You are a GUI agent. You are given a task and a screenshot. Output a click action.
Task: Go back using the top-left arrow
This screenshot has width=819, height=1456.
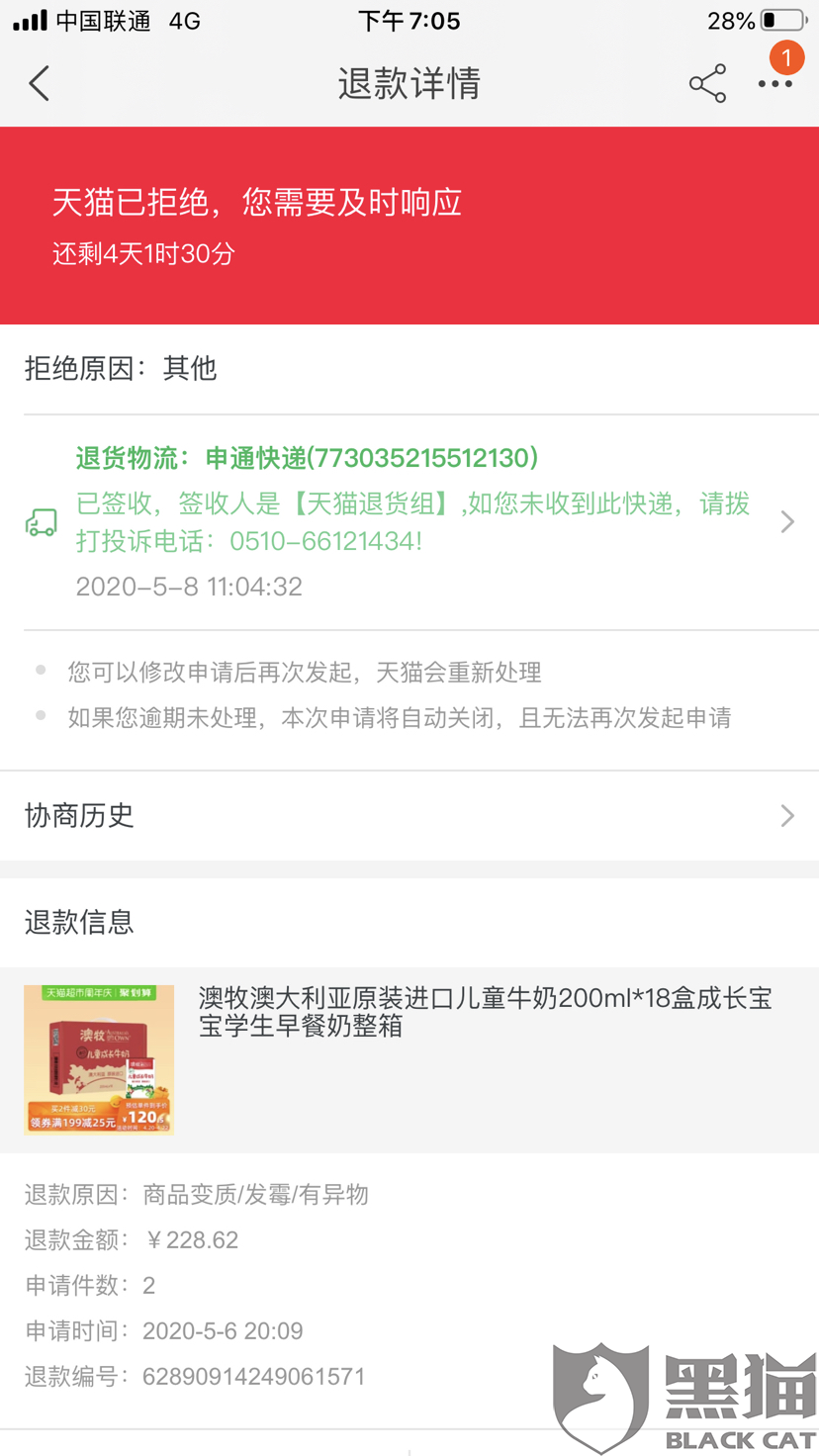pyautogui.click(x=40, y=83)
